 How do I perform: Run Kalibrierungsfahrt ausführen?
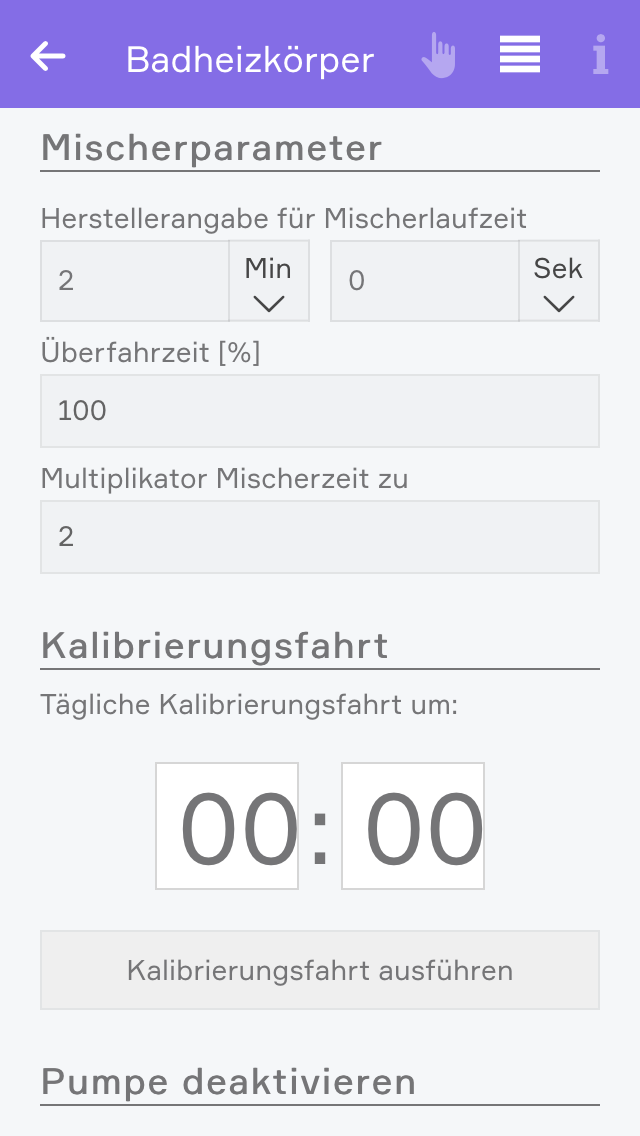coord(320,970)
